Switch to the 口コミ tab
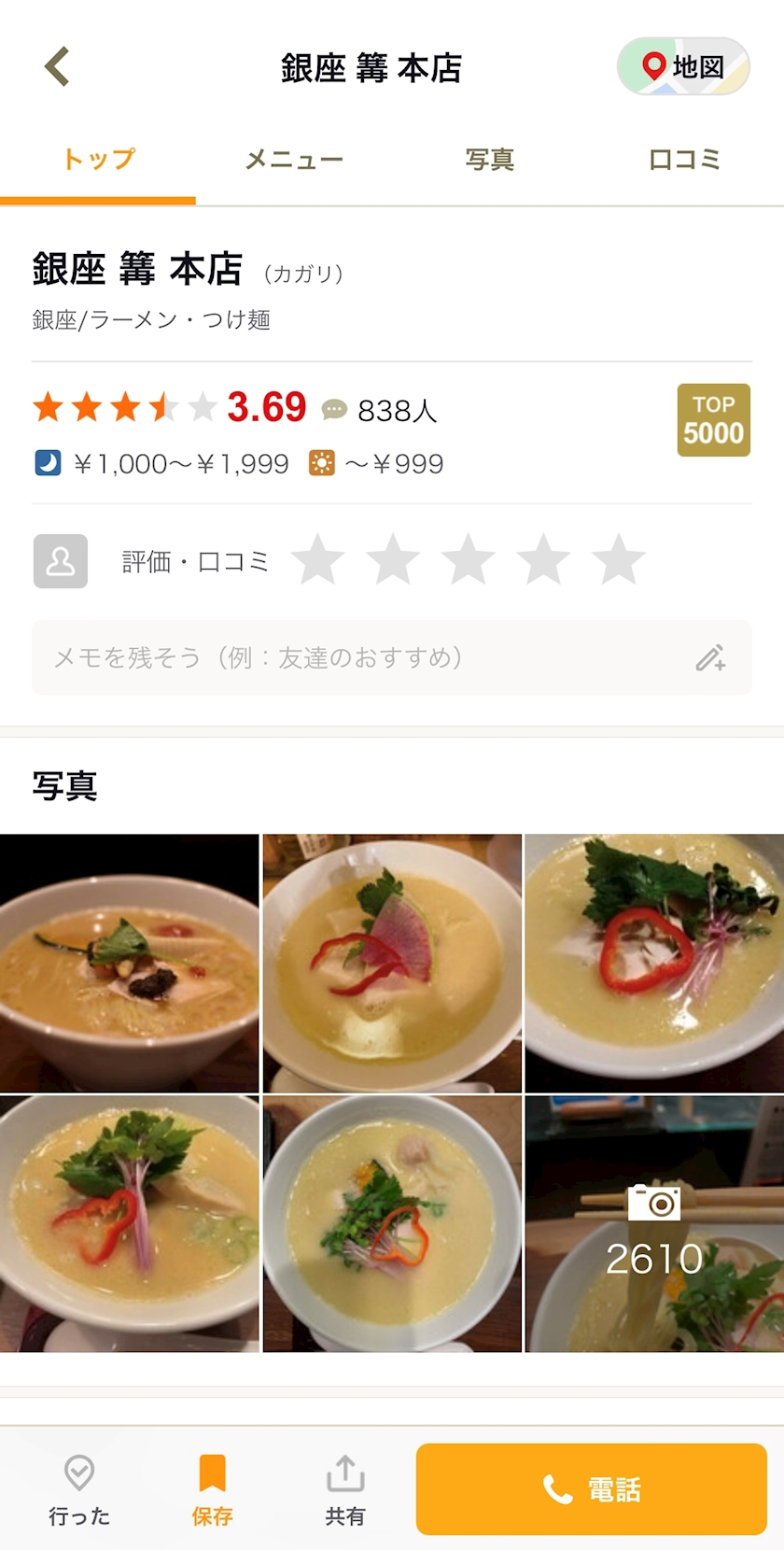The width and height of the screenshot is (784, 1550). (x=684, y=160)
